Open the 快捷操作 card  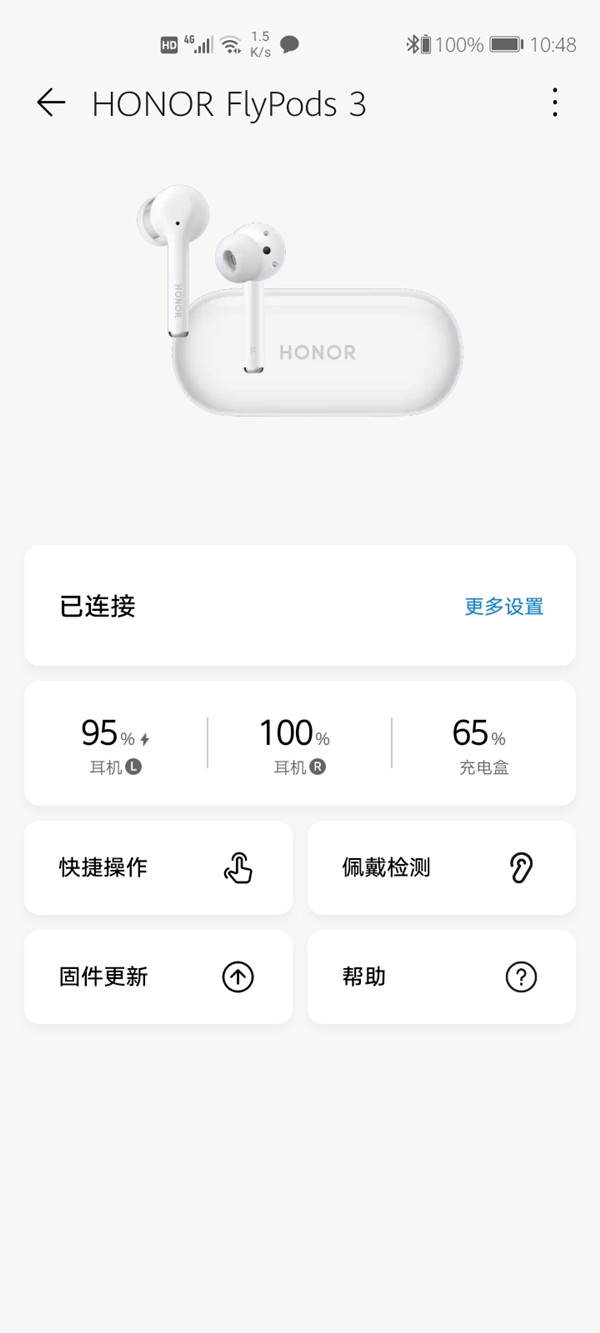tap(158, 867)
